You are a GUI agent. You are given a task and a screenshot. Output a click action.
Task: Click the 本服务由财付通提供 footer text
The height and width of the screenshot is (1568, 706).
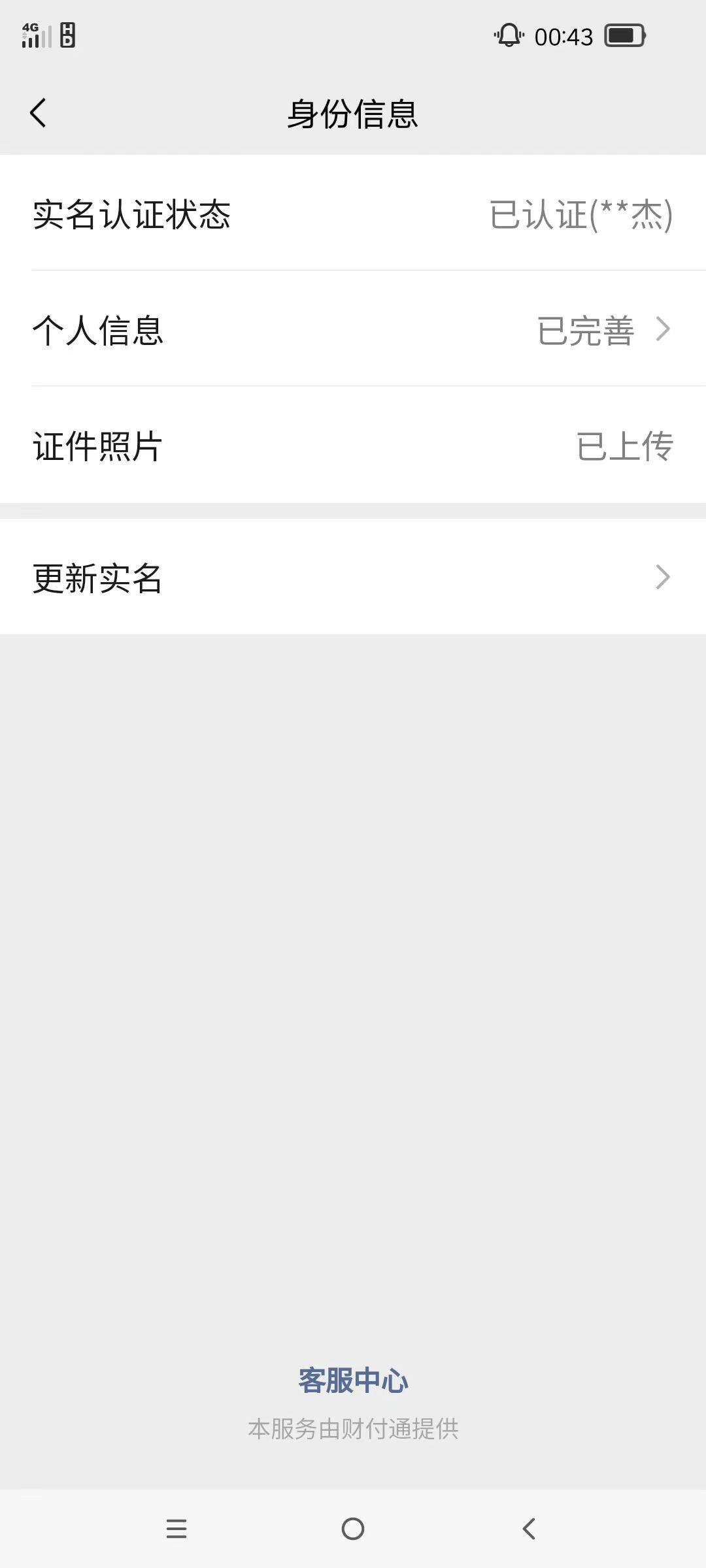tap(353, 1428)
